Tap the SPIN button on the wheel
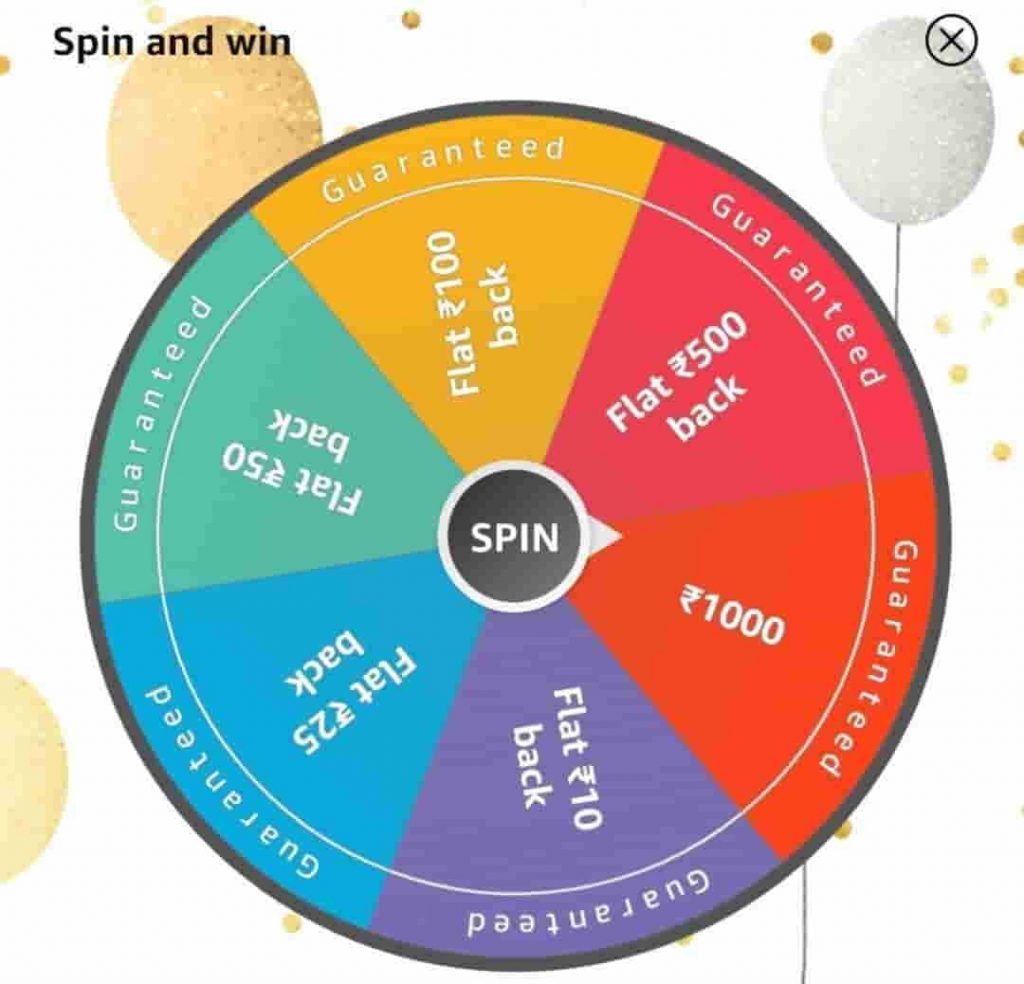This screenshot has height=984, width=1024. click(514, 538)
